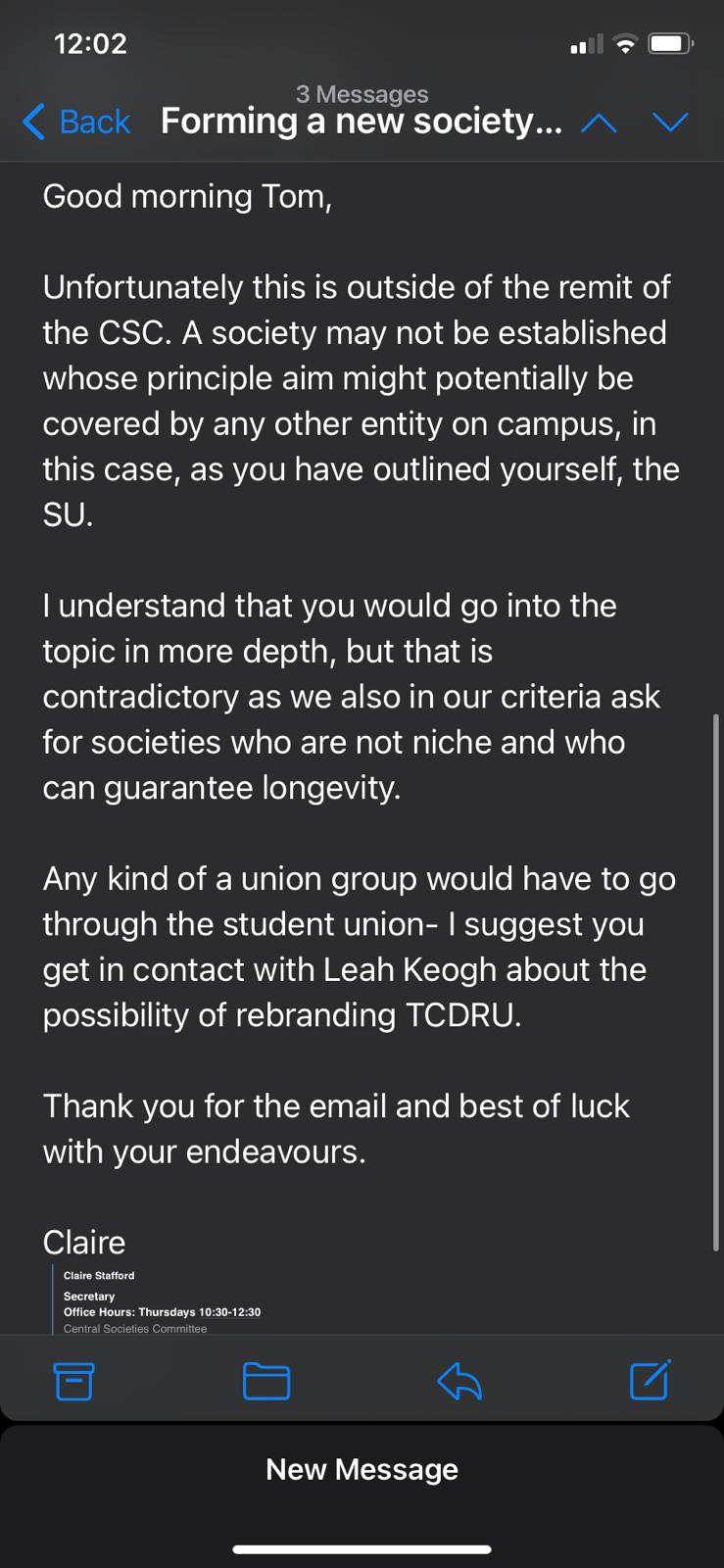724x1568 pixels.
Task: Go back to the mailbox list
Action: 76,122
